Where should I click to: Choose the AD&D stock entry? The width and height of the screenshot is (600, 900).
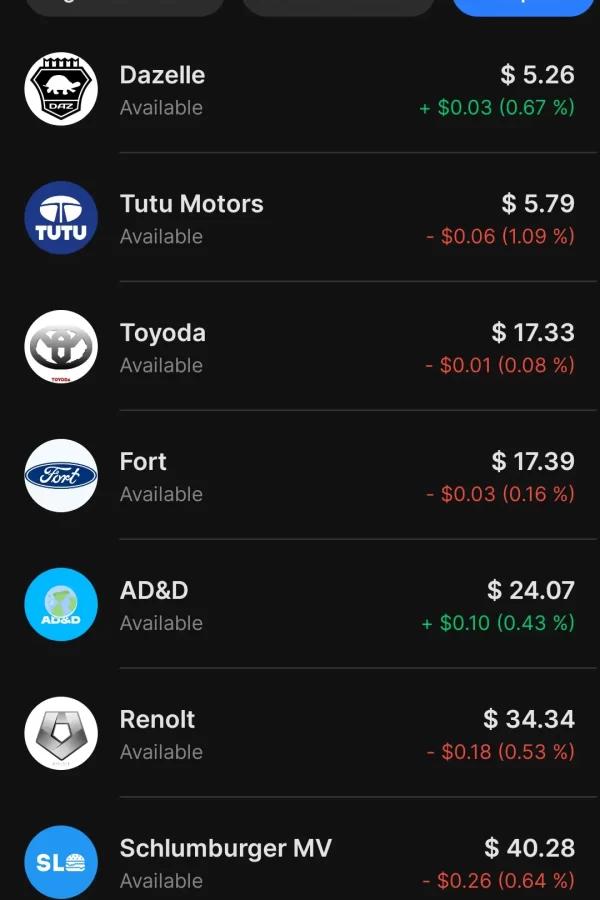pyautogui.click(x=300, y=605)
